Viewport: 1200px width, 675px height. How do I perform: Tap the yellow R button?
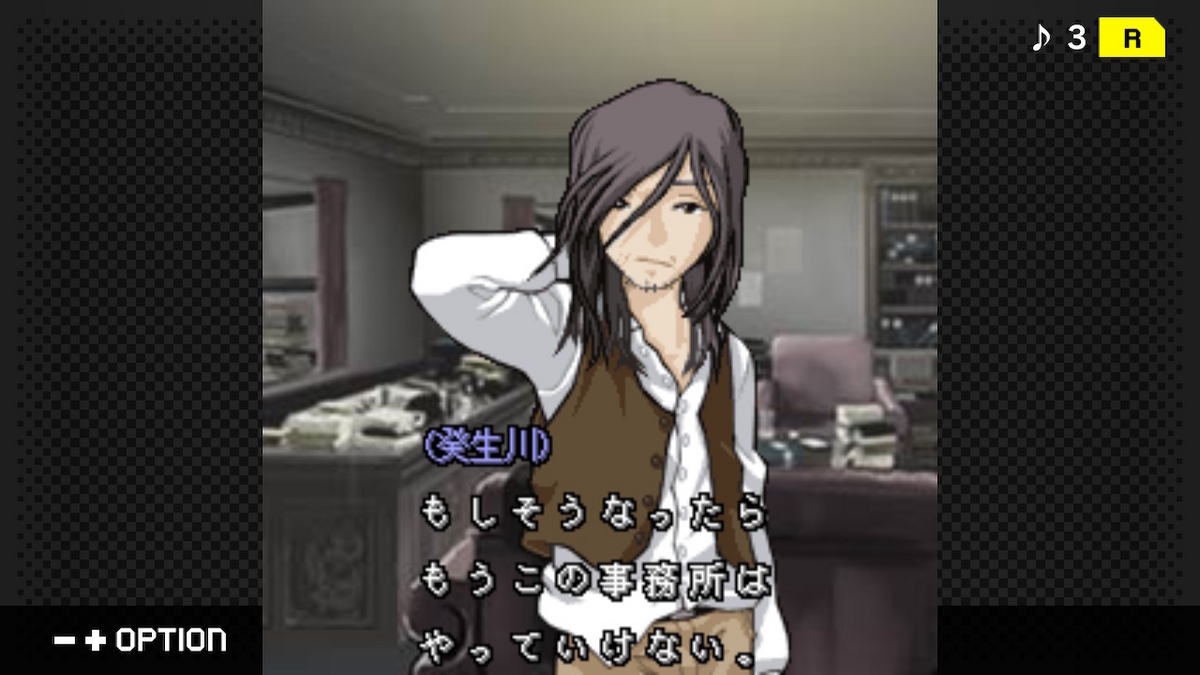pyautogui.click(x=1132, y=39)
